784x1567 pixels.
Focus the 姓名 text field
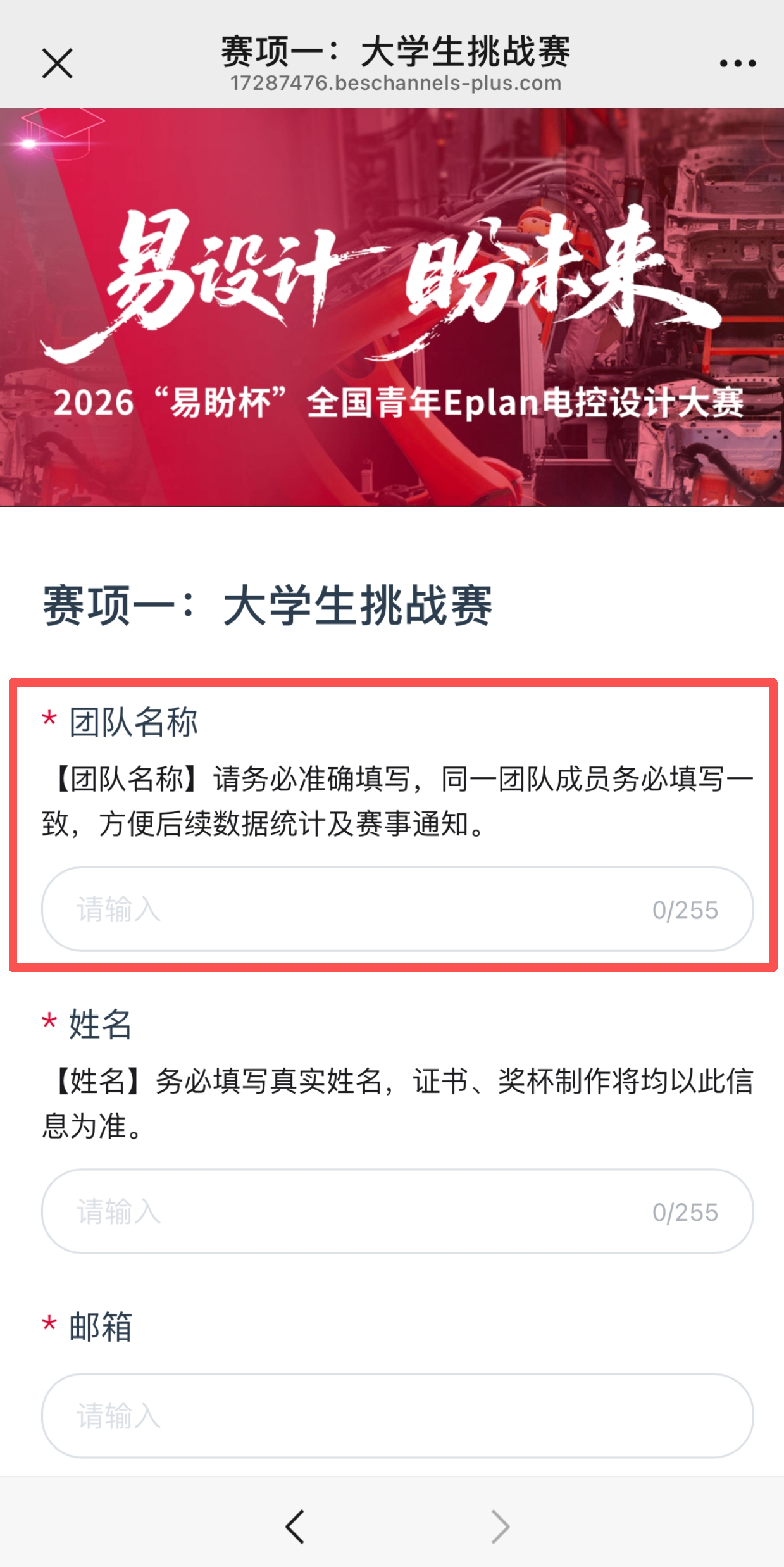[397, 1211]
